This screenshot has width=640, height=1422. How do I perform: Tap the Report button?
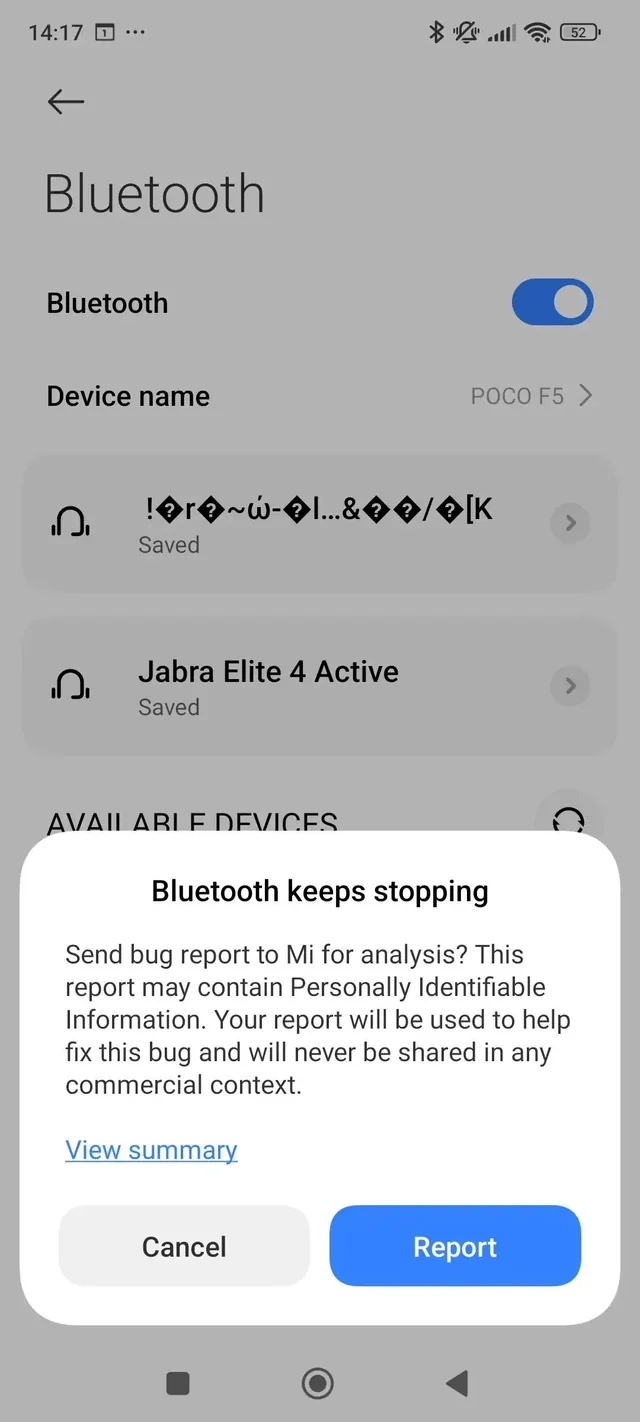coord(455,1245)
